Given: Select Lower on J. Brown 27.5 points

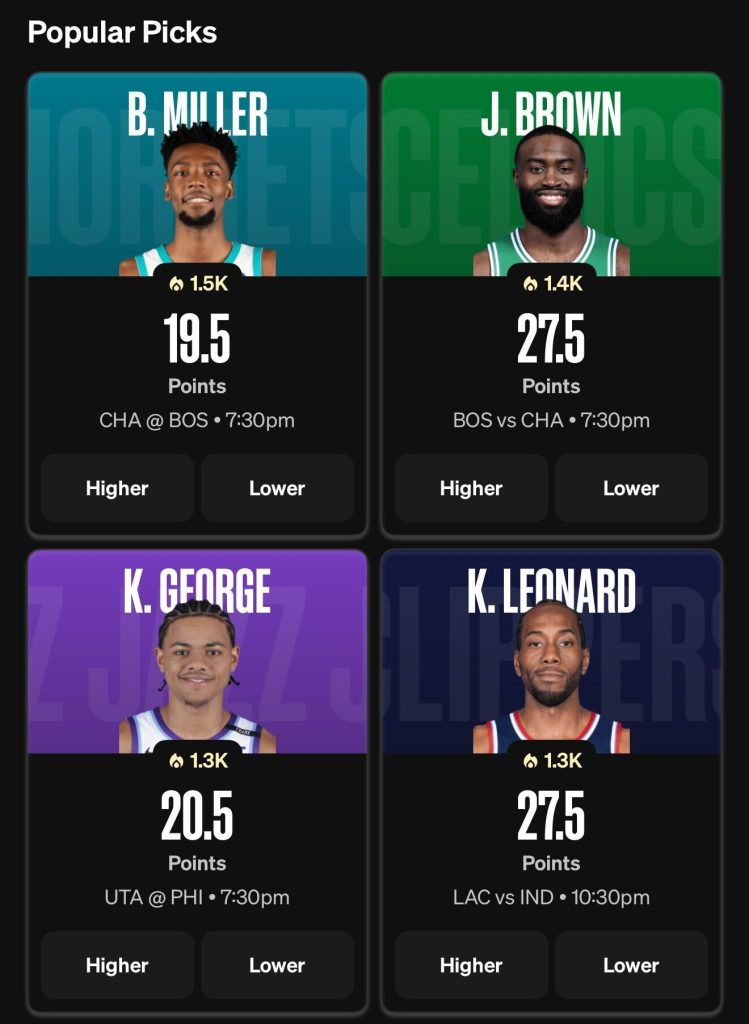Looking at the screenshot, I should (x=631, y=488).
